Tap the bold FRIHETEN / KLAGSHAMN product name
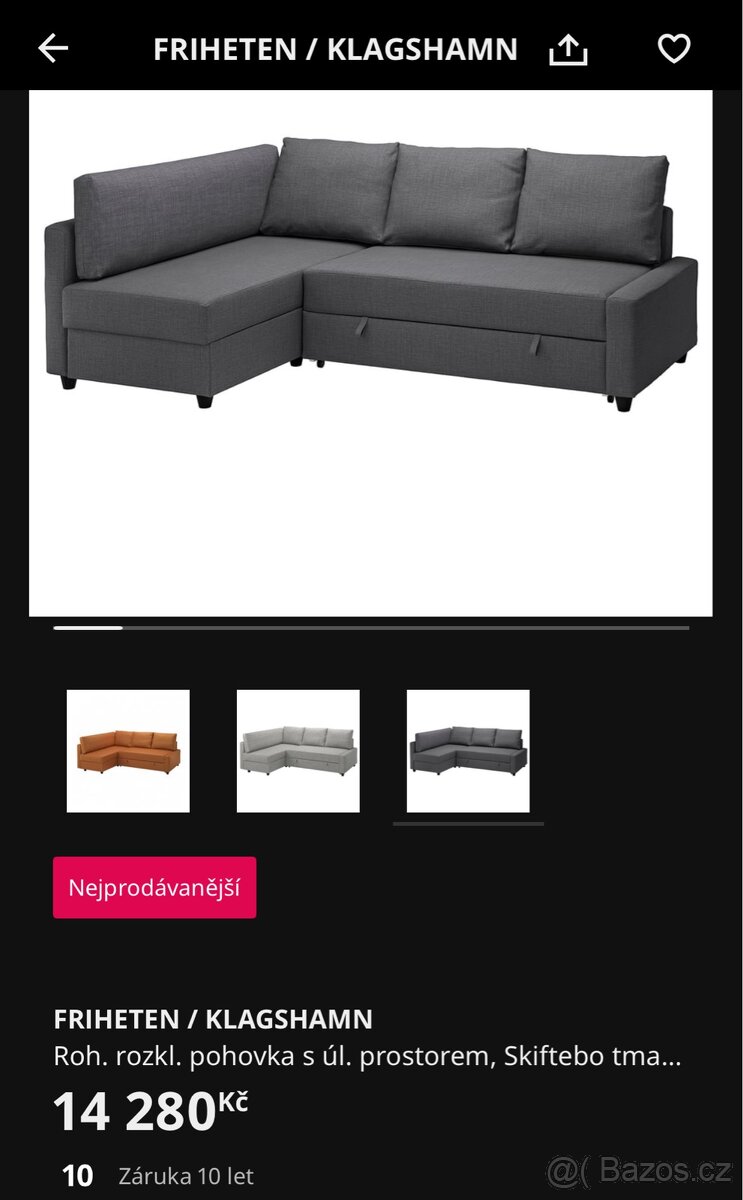 point(215,1020)
